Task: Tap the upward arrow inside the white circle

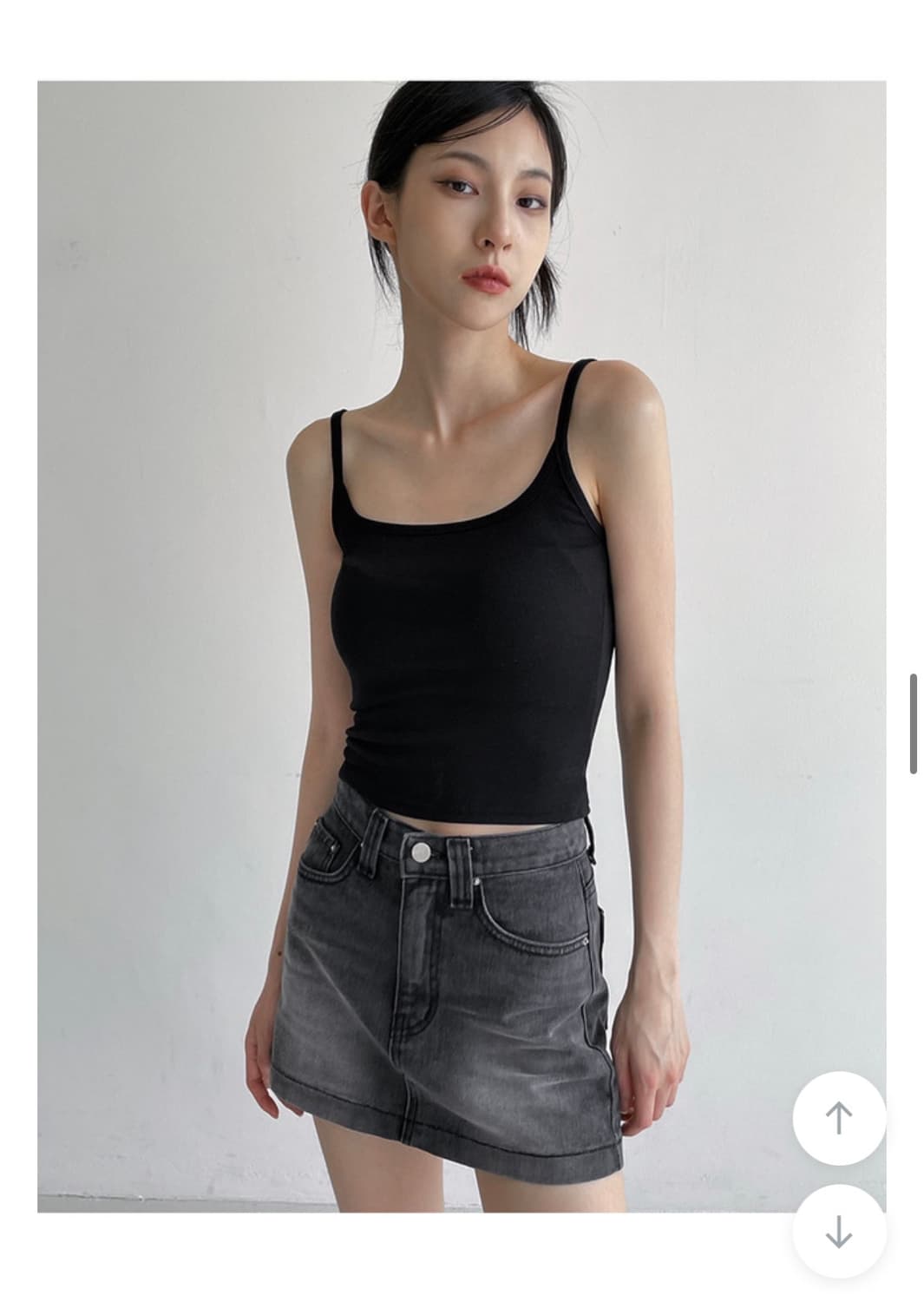Action: 838,1120
